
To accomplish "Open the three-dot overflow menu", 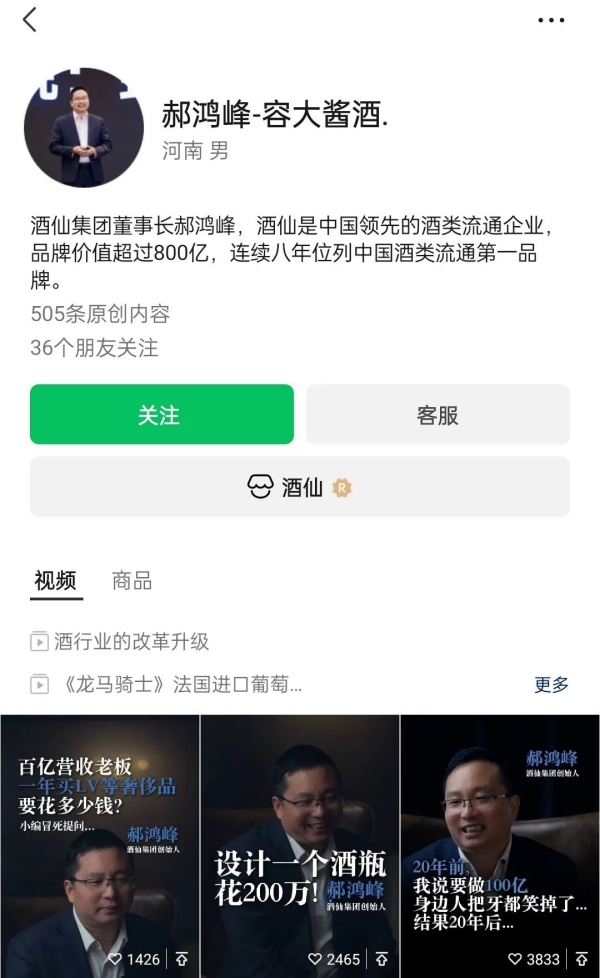I will point(551,20).
